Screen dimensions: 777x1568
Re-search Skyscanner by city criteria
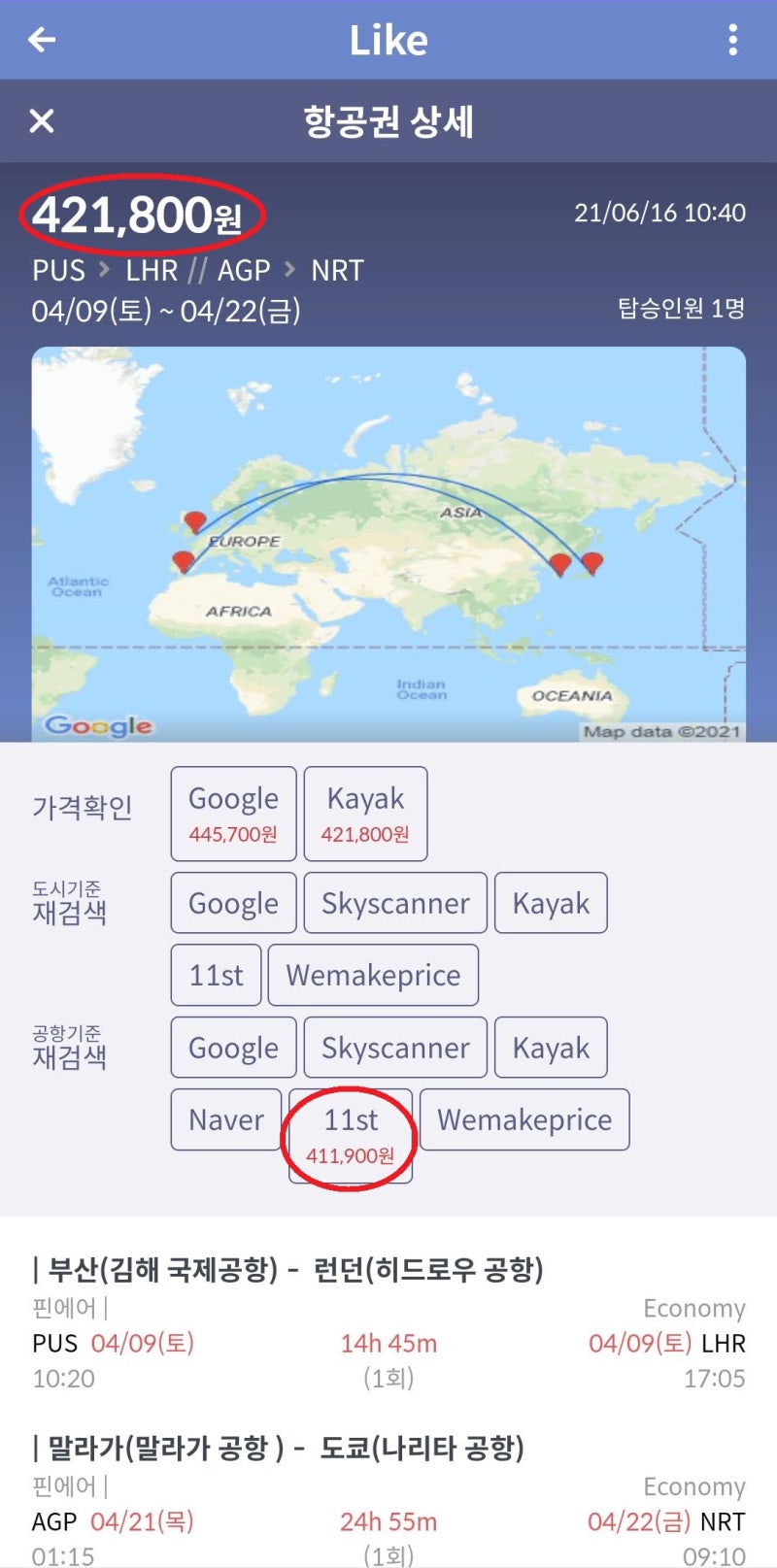(x=394, y=903)
